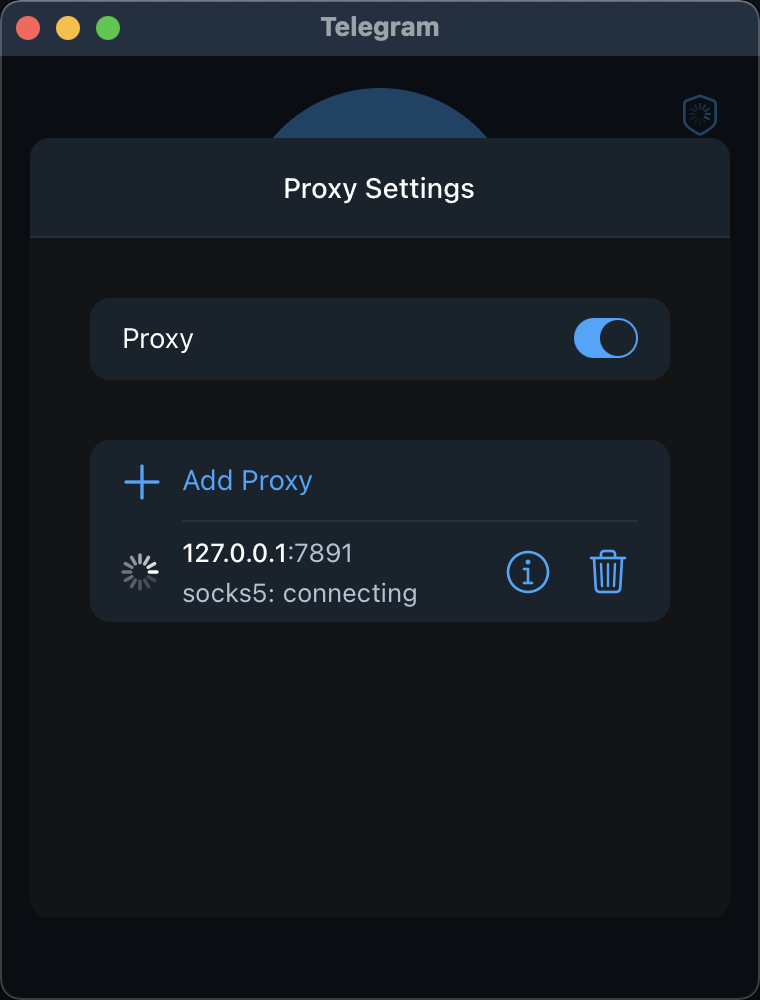
Task: Minimize the Telegram window
Action: tap(68, 28)
